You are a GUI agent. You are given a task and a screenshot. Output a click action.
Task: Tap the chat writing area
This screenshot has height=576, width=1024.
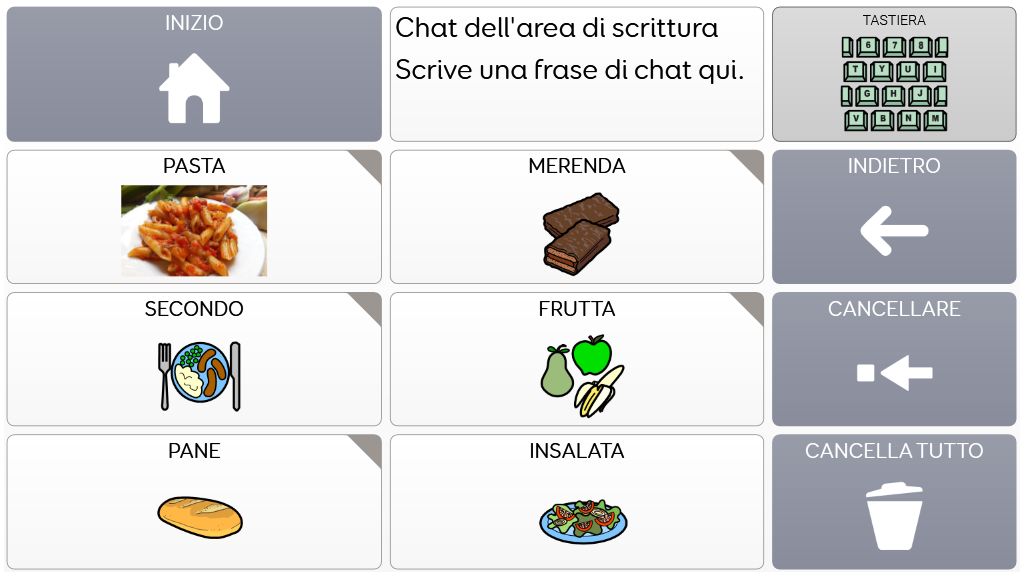tap(577, 75)
